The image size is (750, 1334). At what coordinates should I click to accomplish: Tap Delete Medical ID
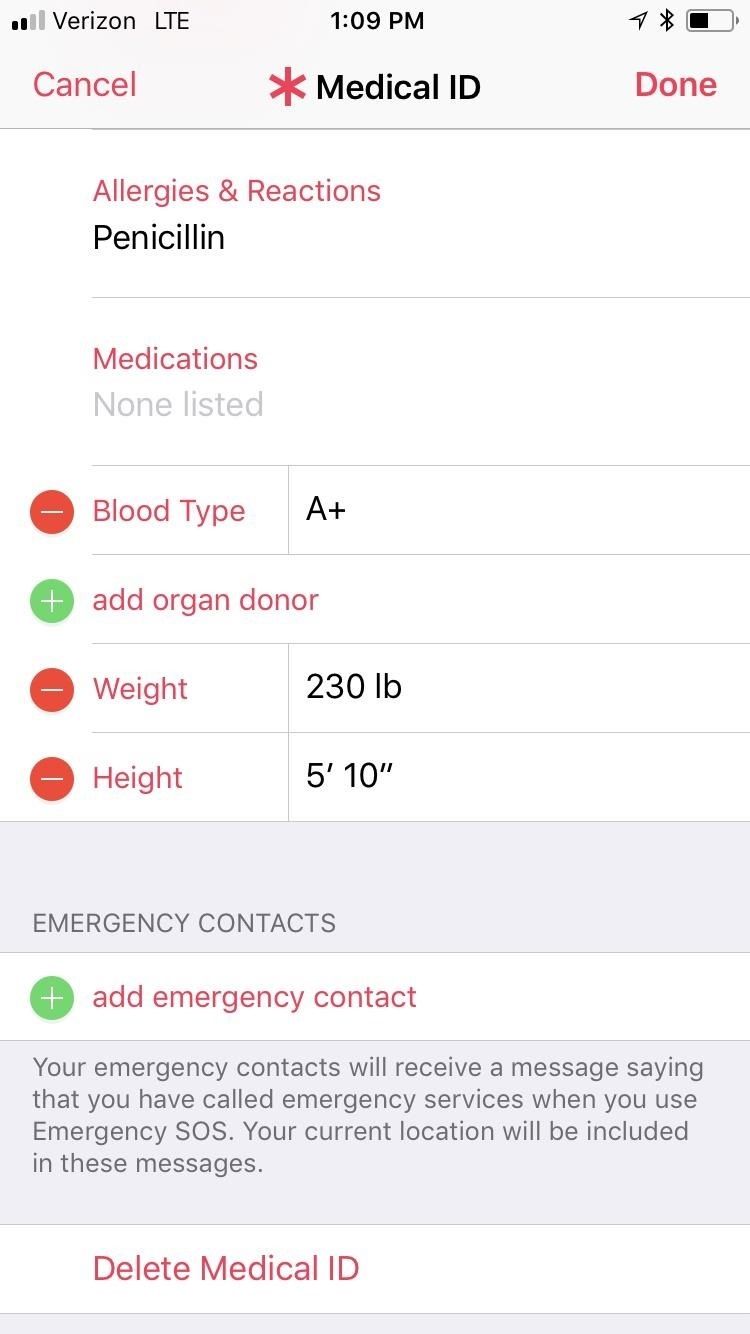225,1267
